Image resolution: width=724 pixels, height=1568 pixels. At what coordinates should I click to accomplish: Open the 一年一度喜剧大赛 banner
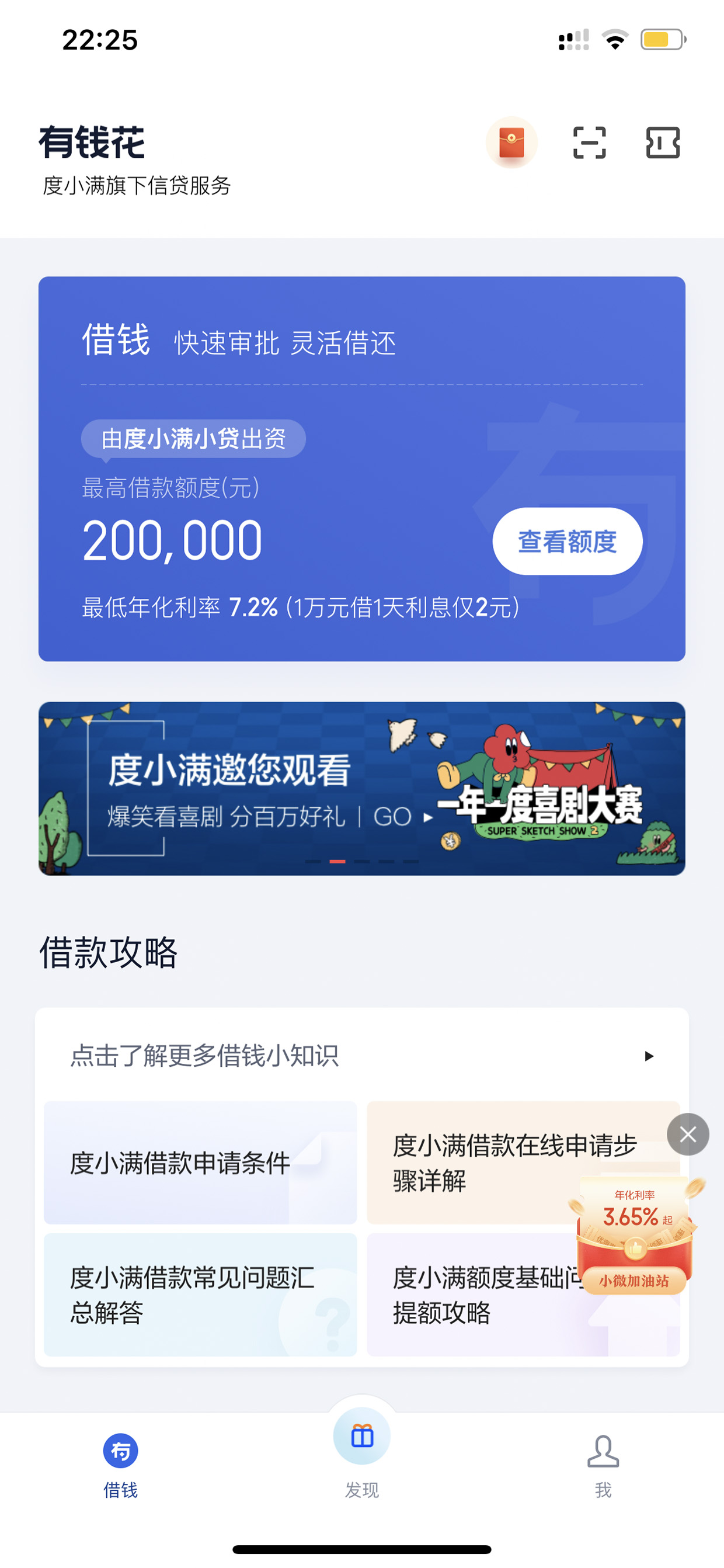click(x=362, y=788)
